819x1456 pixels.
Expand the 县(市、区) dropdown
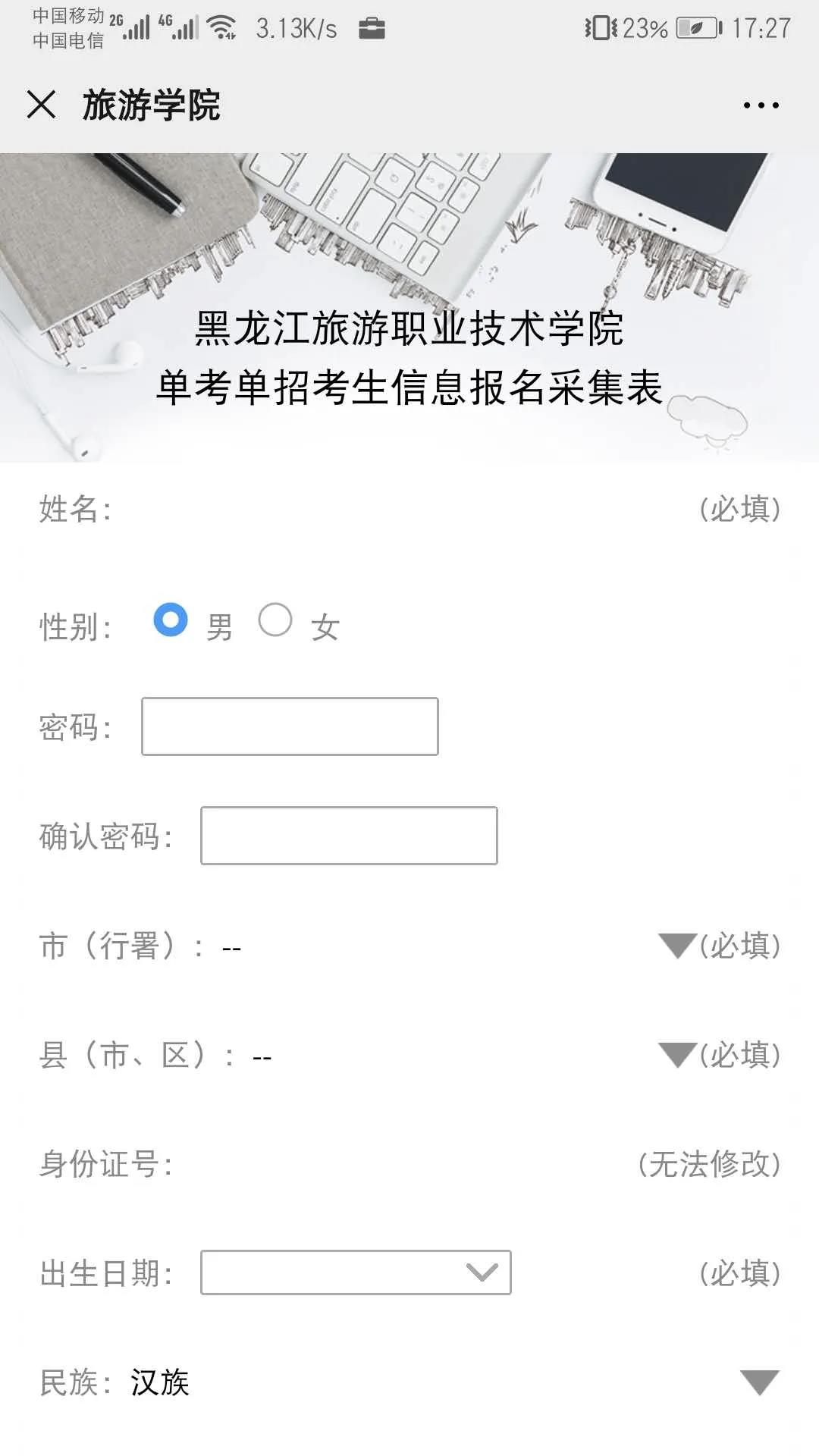(x=676, y=1055)
